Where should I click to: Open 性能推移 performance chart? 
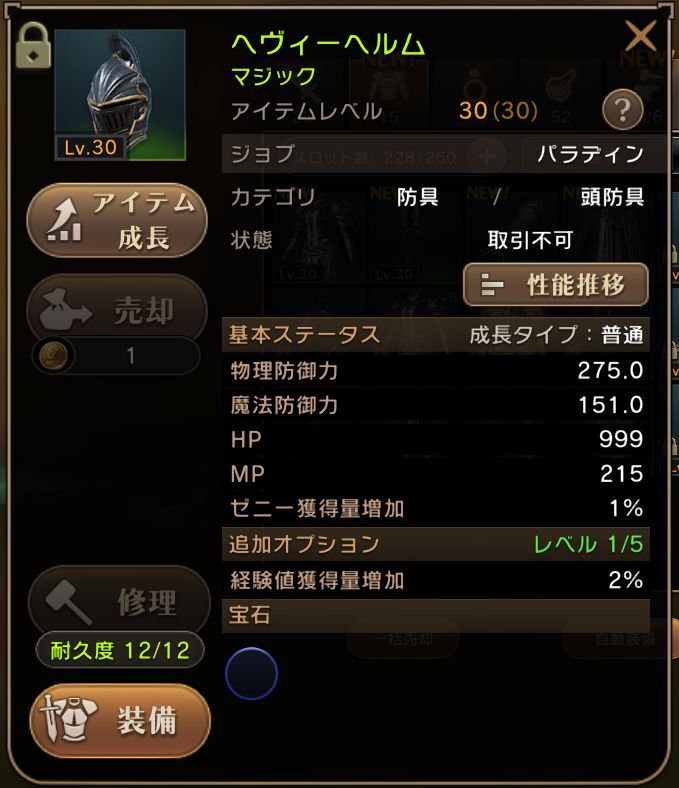coord(556,285)
